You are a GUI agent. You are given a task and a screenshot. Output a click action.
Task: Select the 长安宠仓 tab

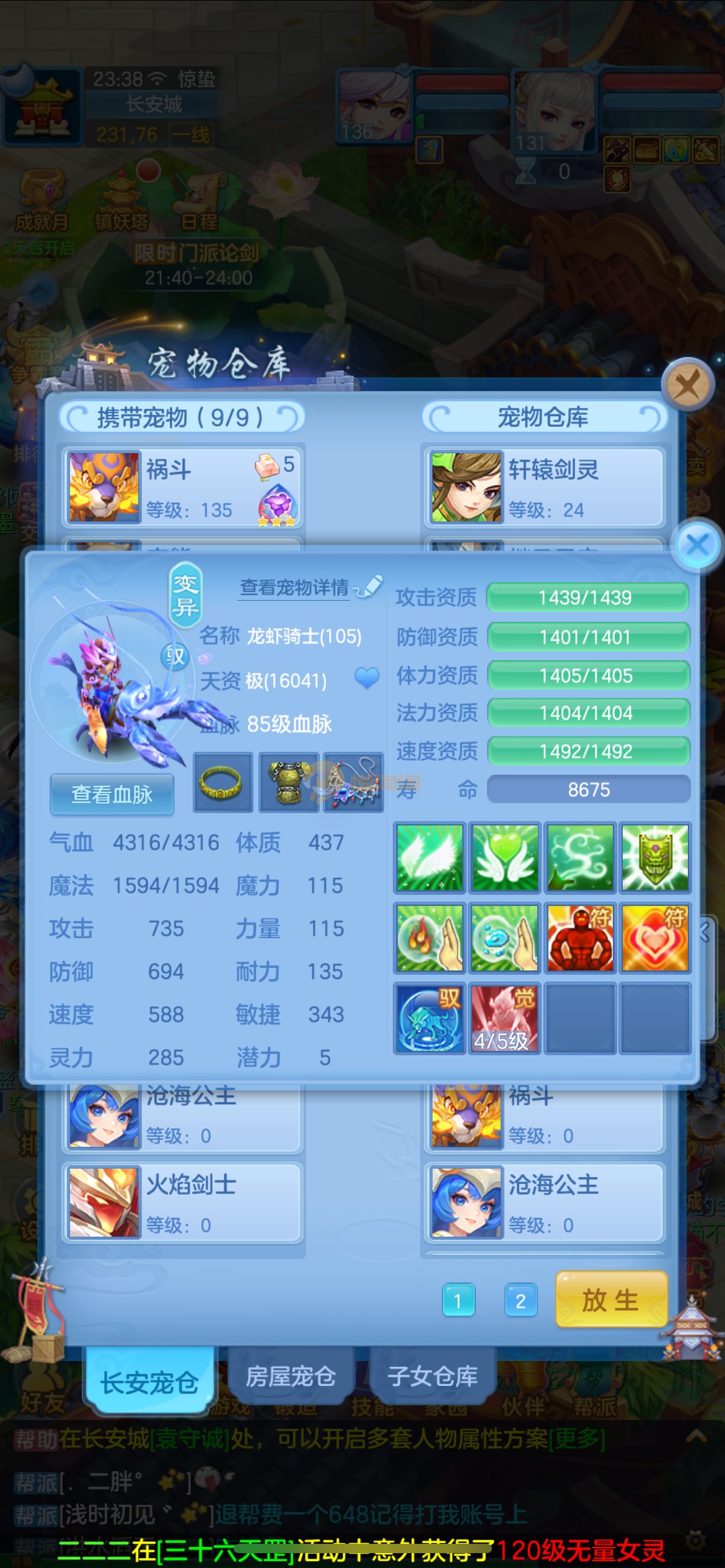click(149, 1382)
